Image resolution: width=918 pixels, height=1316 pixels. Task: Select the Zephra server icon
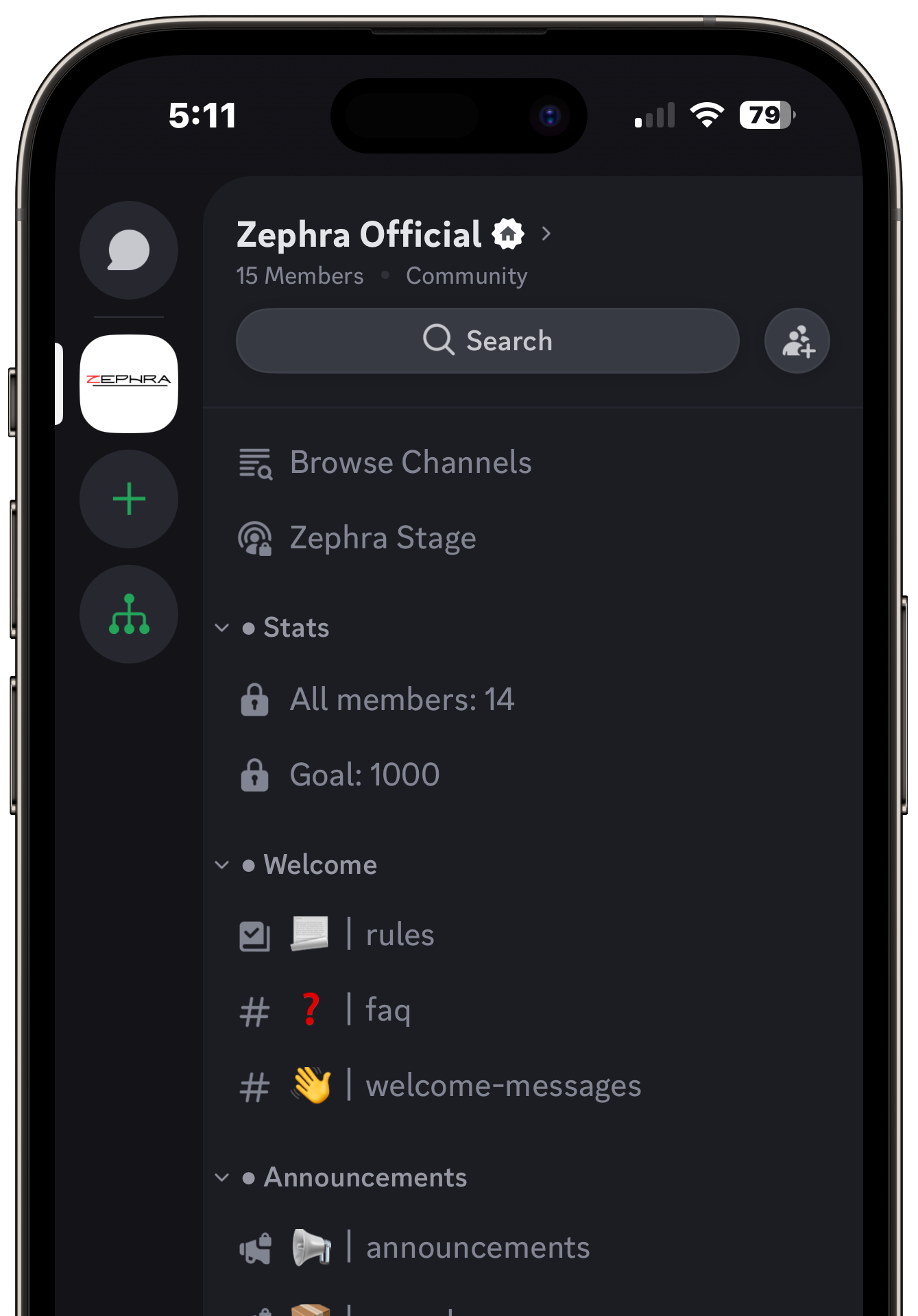coord(129,384)
